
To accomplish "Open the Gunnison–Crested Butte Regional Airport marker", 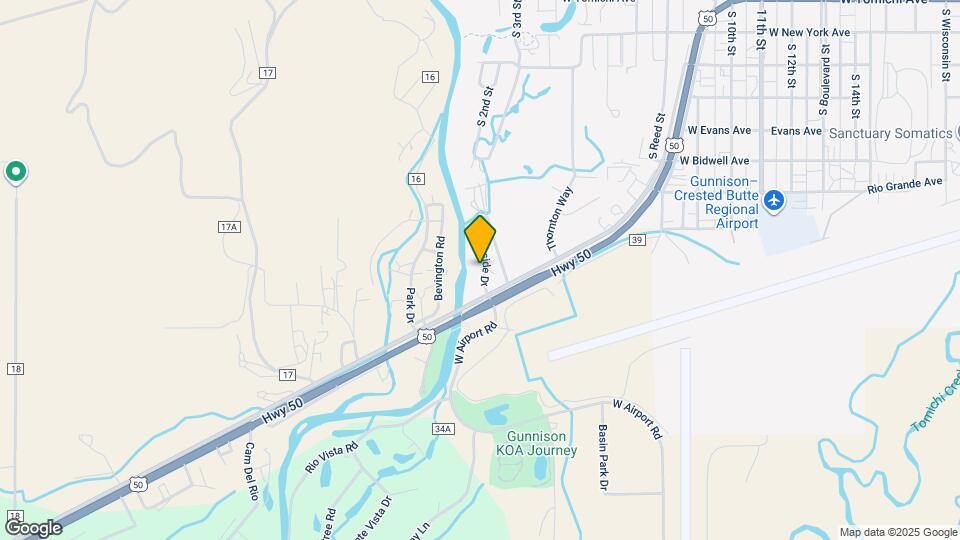I will (773, 201).
